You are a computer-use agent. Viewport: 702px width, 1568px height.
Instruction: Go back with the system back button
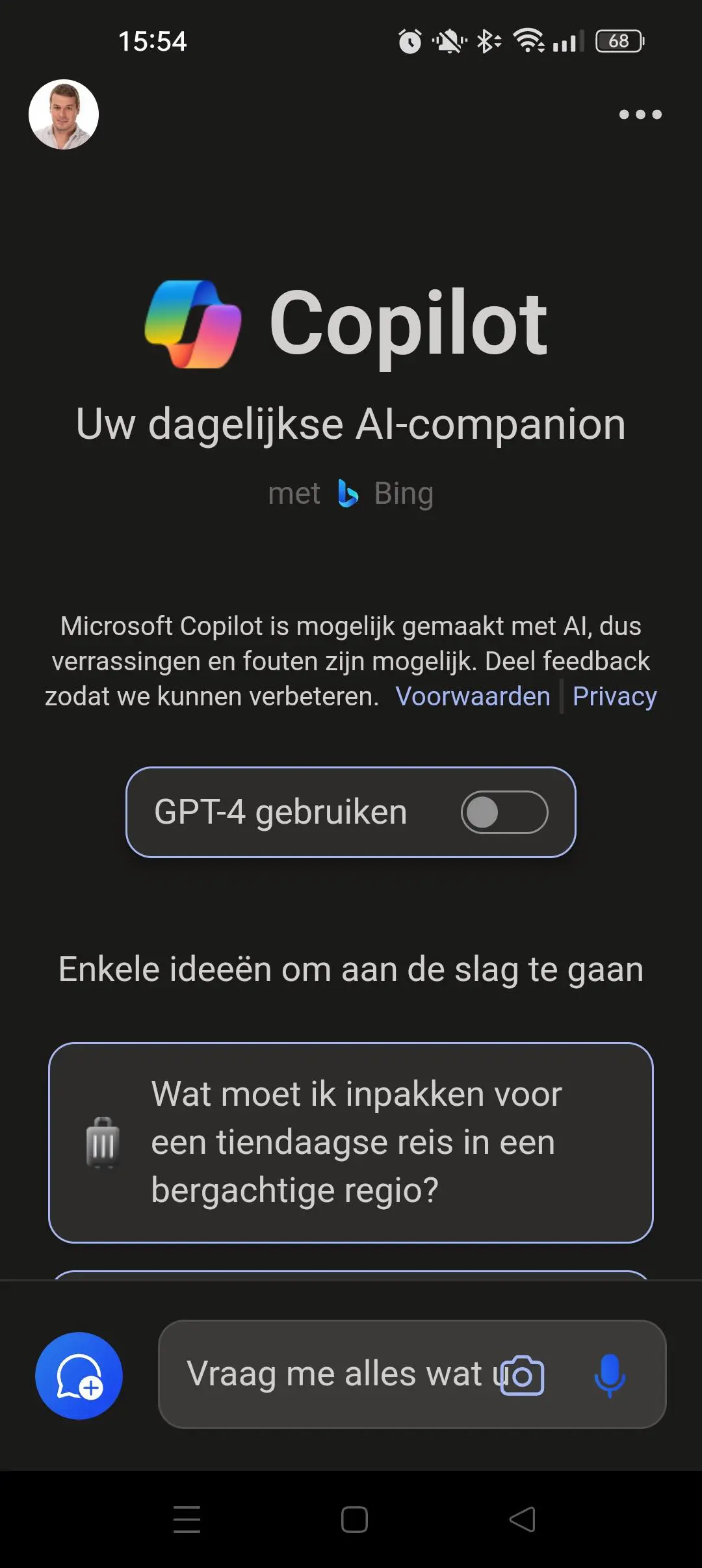tap(522, 1519)
